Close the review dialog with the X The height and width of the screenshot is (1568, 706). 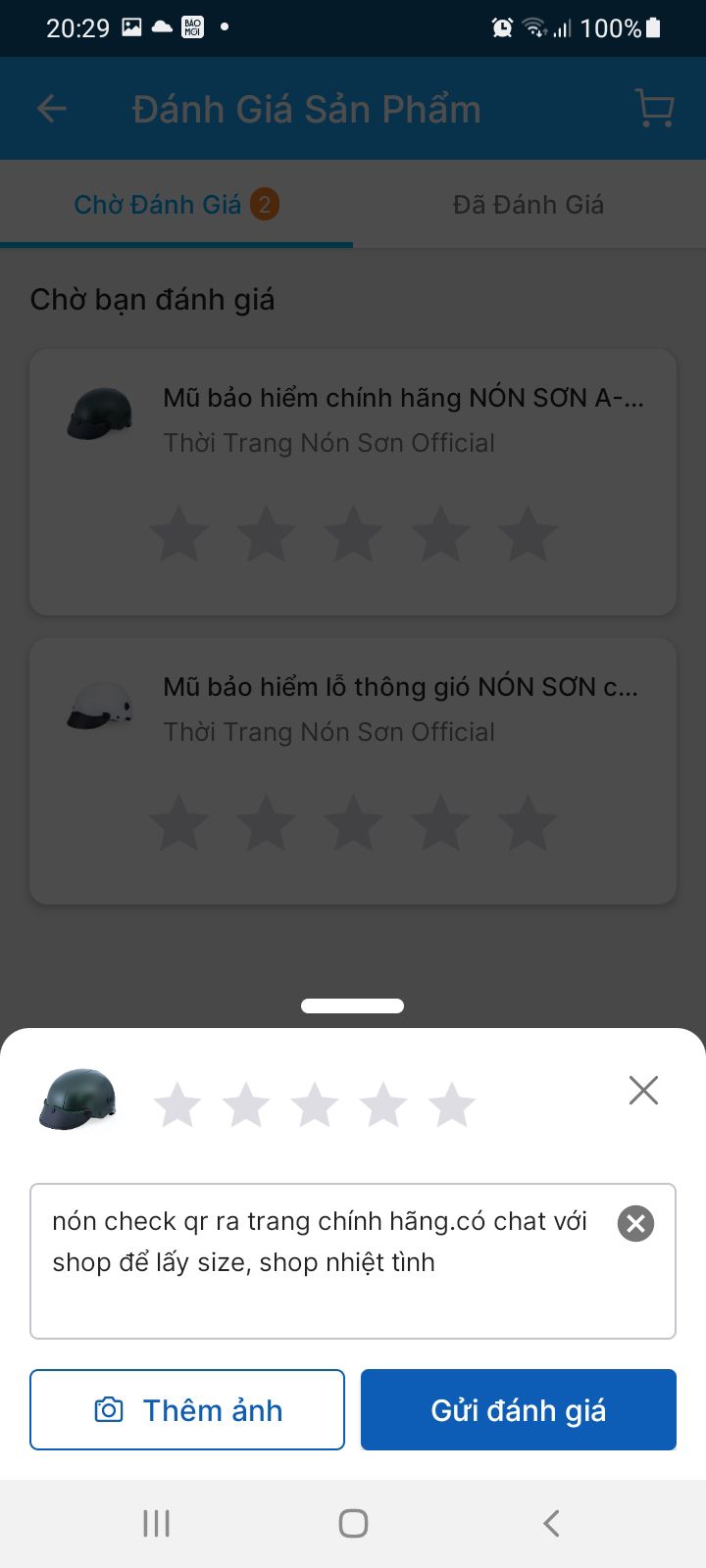point(642,1090)
